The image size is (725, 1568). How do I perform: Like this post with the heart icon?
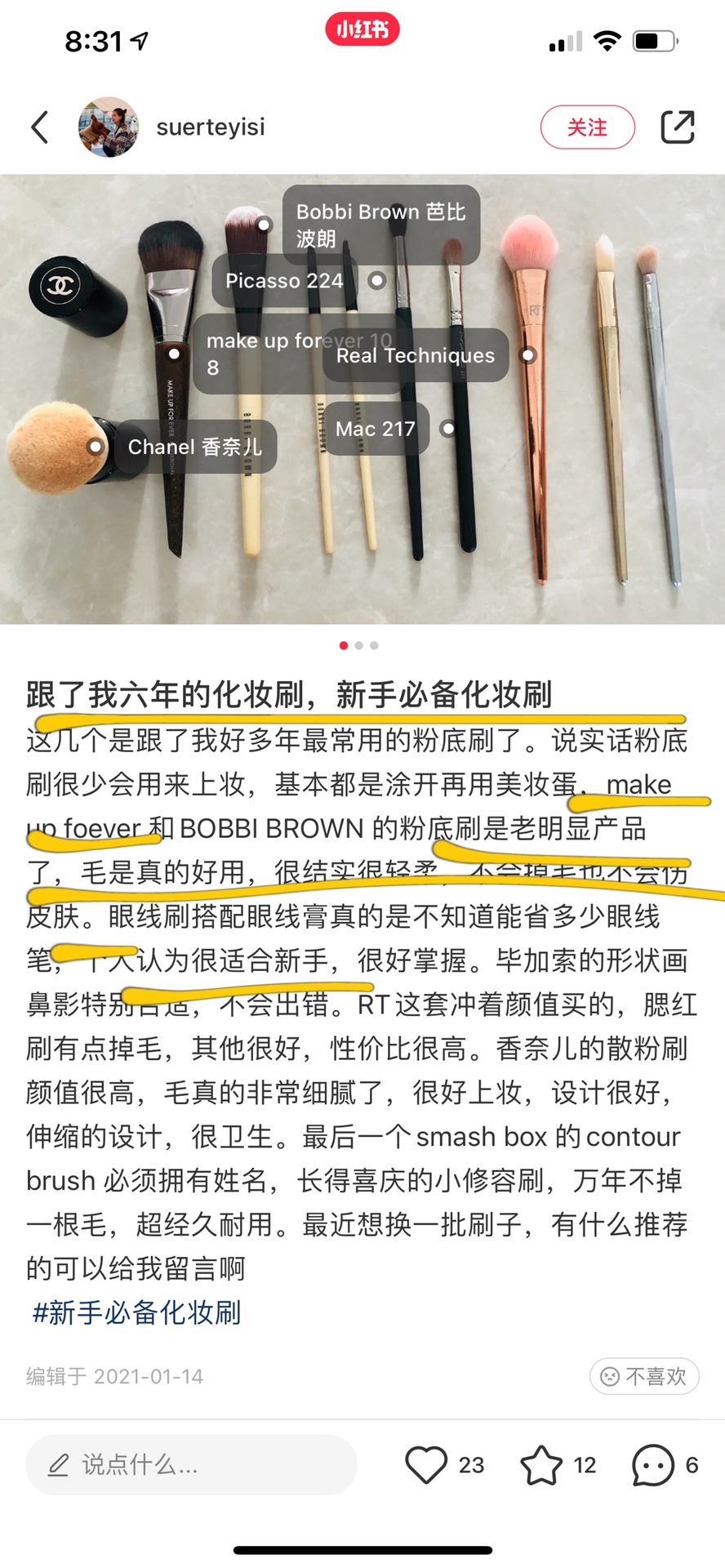pyautogui.click(x=427, y=1464)
